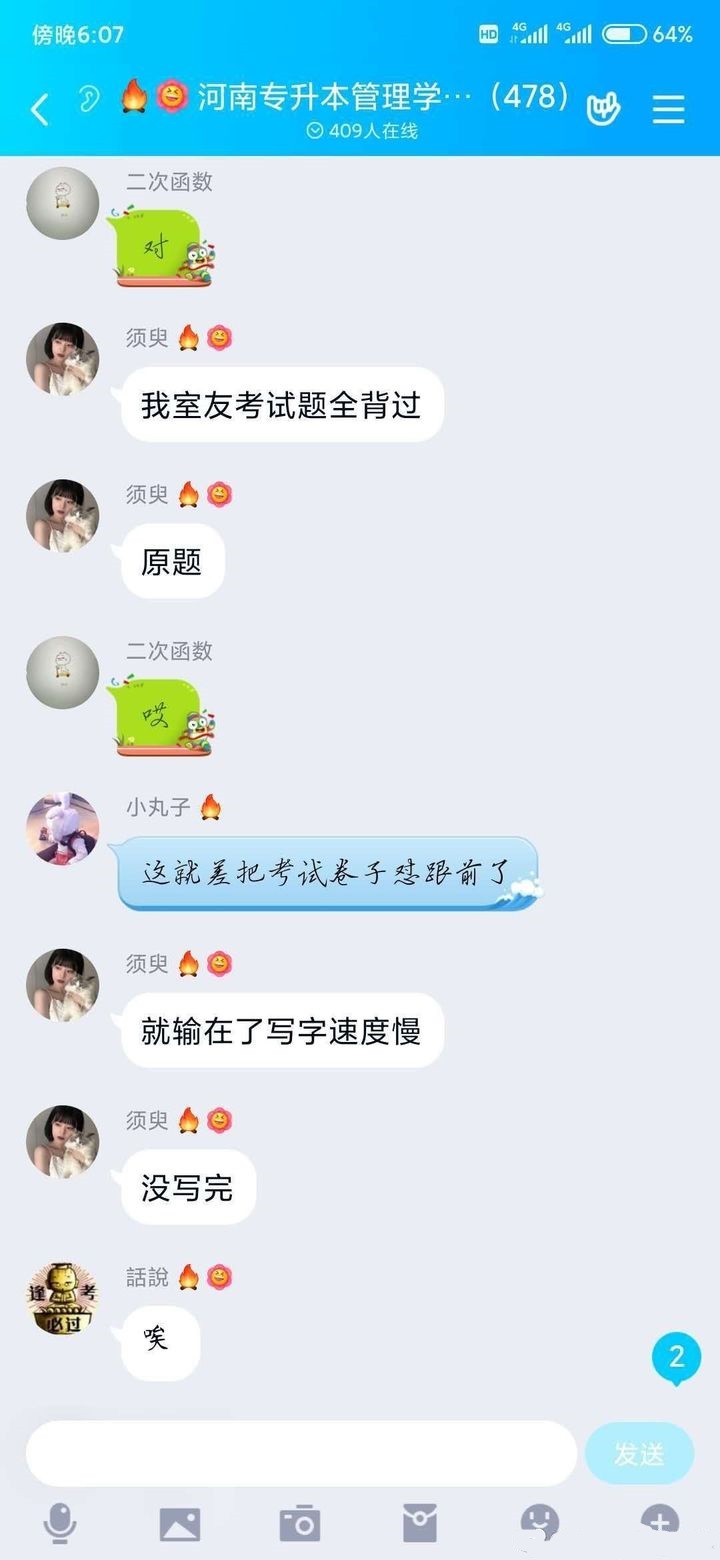Open the photo gallery picker
This screenshot has width=720, height=1560.
click(x=180, y=1524)
